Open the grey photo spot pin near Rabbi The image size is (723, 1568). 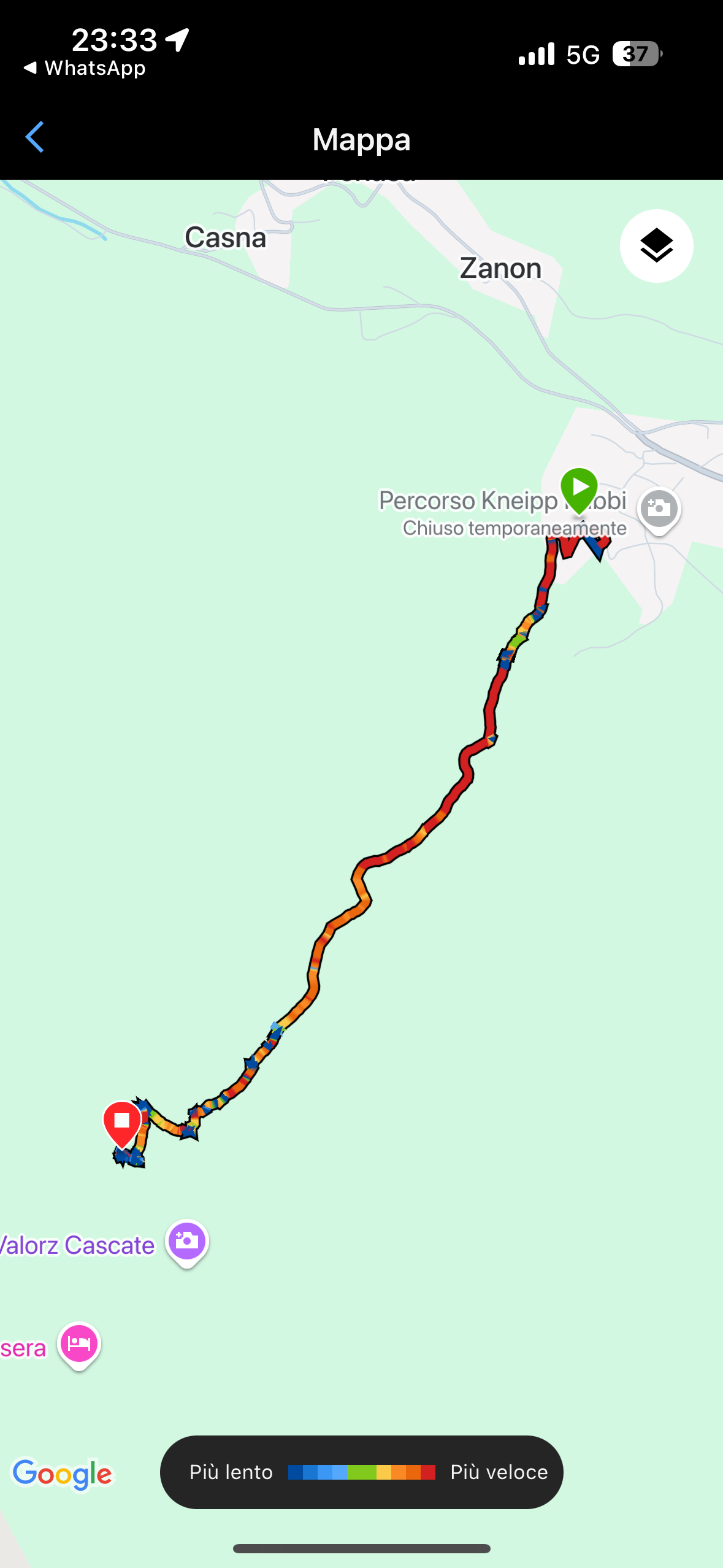click(x=659, y=509)
